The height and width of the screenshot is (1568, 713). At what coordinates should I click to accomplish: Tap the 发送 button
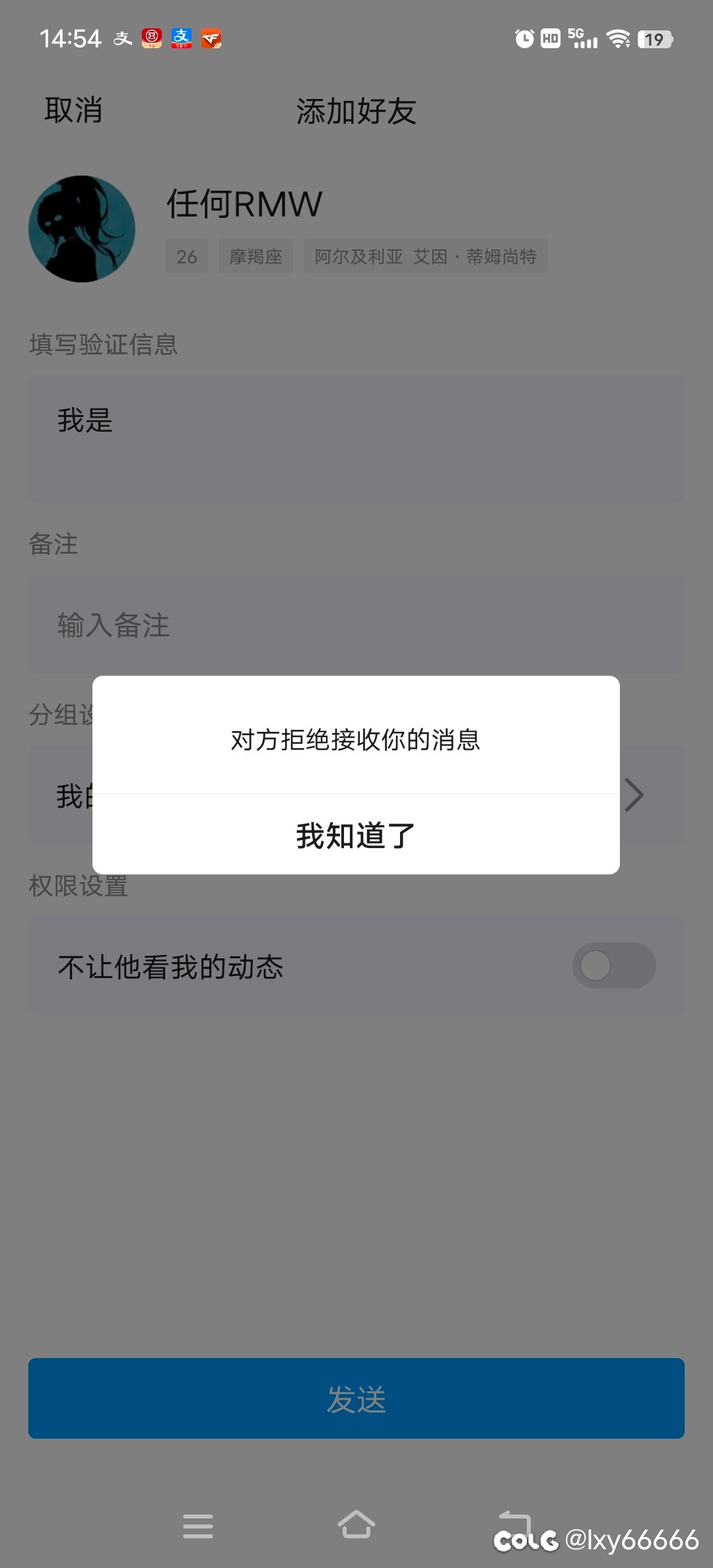point(356,1398)
